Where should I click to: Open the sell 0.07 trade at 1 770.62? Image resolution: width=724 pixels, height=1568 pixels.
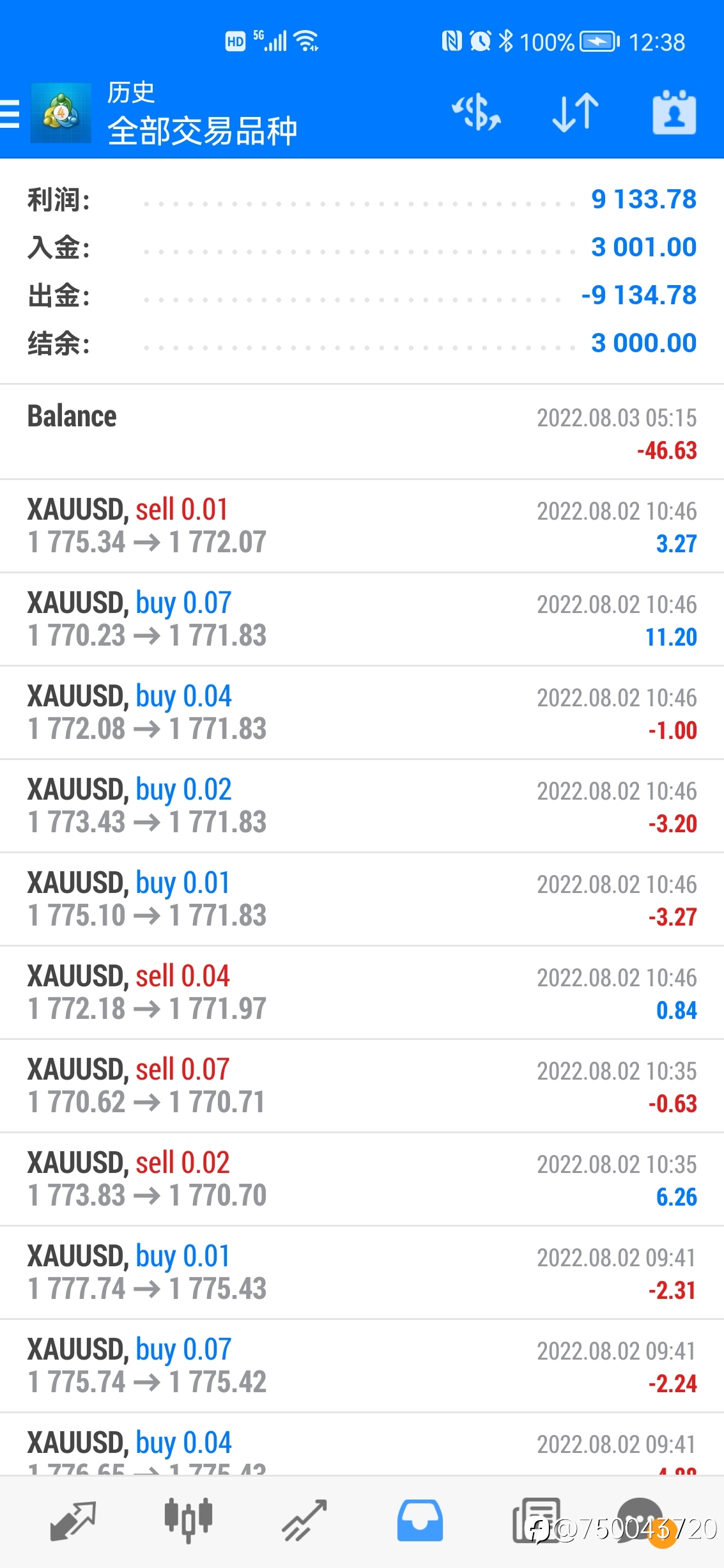(x=362, y=1086)
